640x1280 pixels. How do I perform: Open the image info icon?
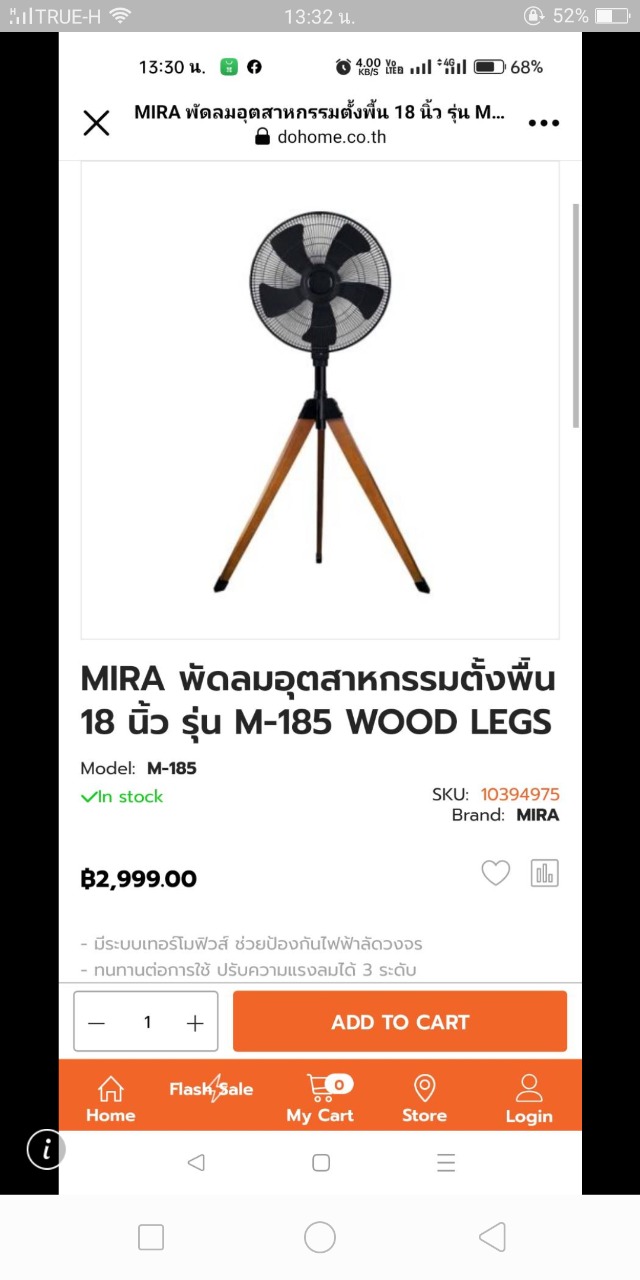tap(46, 1149)
